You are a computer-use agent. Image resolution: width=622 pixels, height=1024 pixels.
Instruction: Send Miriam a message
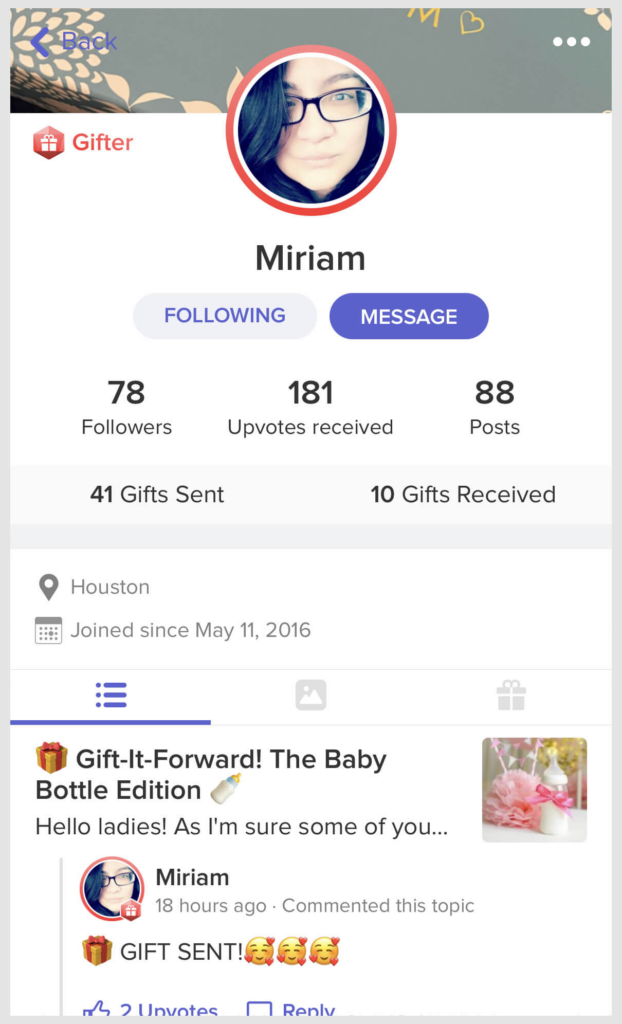[x=409, y=317]
